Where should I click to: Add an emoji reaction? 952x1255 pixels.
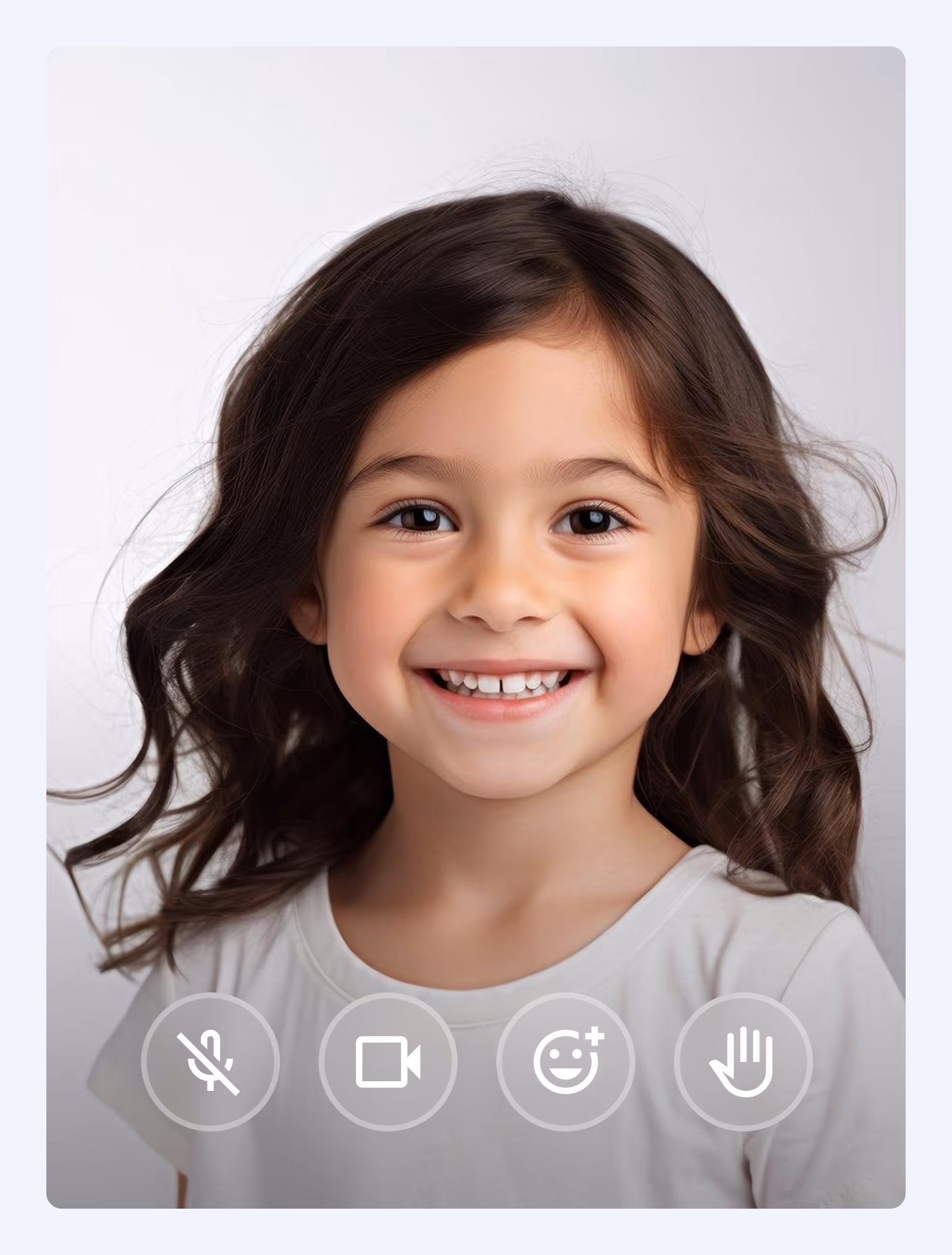click(566, 1061)
